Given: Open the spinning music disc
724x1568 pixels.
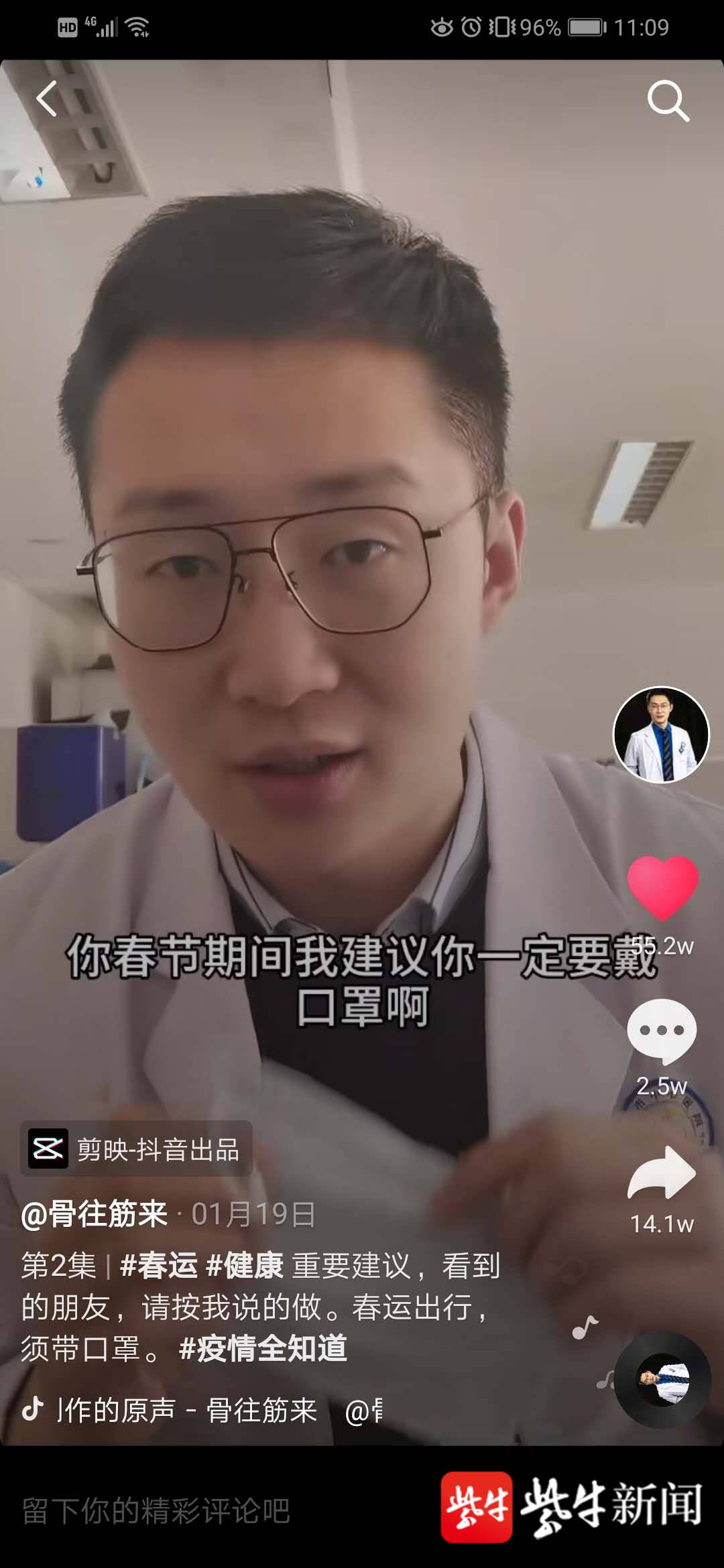Looking at the screenshot, I should [662, 1380].
